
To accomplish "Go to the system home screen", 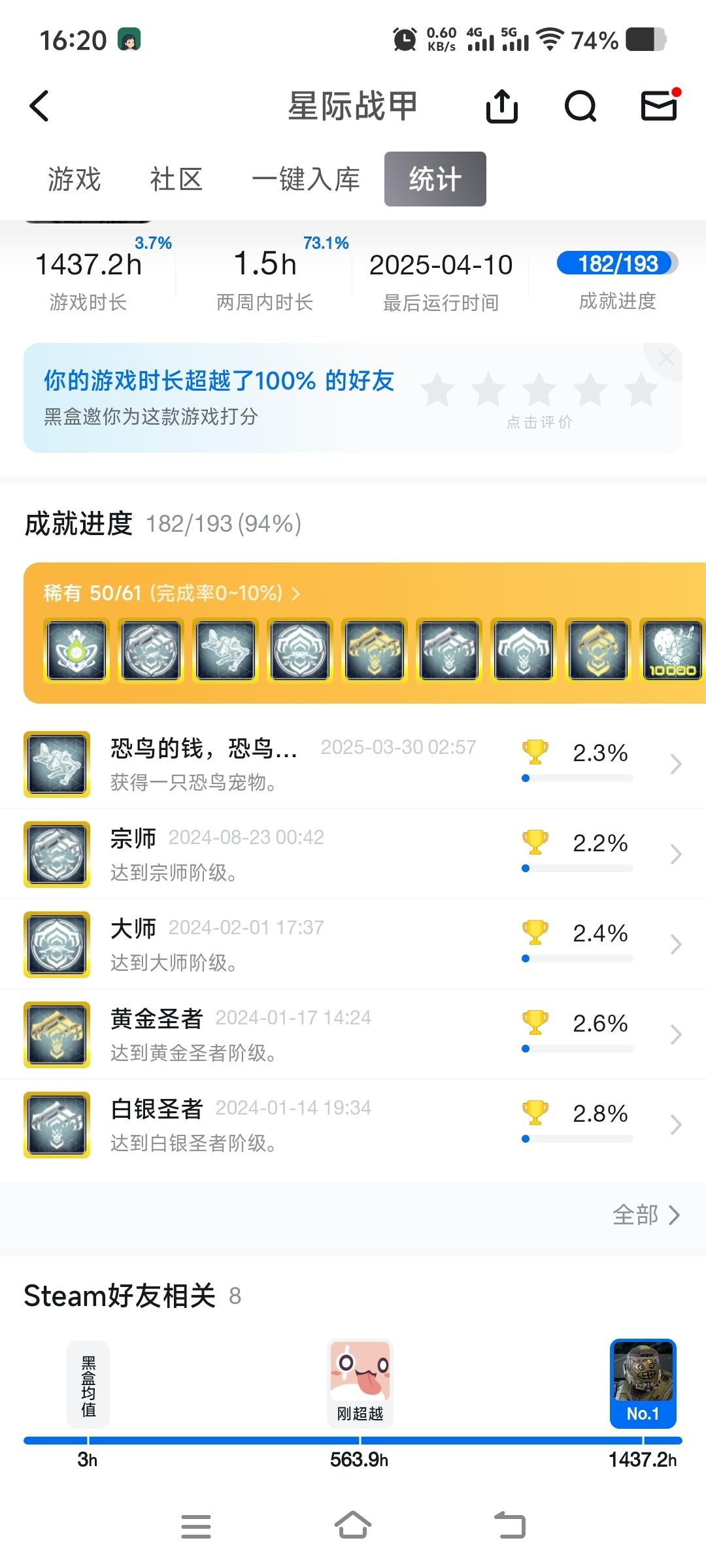I will (x=353, y=1526).
